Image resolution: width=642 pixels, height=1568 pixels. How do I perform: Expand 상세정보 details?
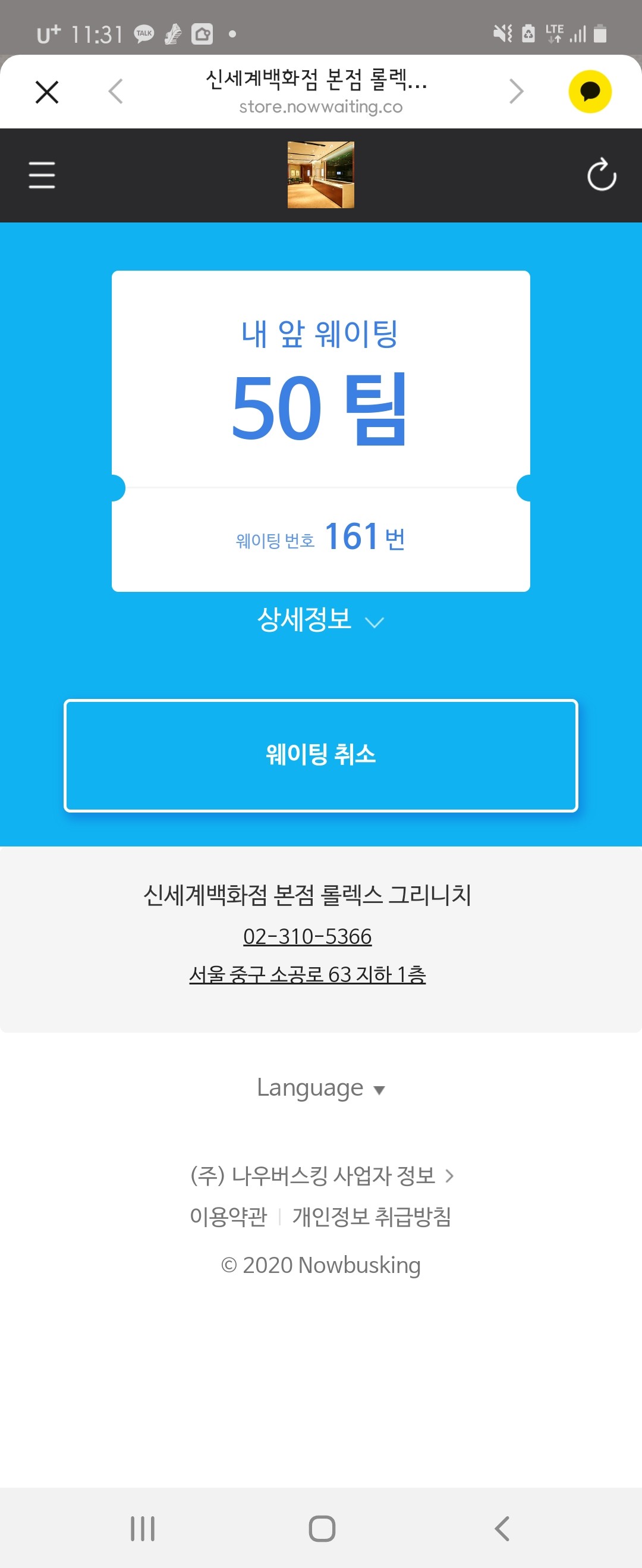tap(320, 620)
